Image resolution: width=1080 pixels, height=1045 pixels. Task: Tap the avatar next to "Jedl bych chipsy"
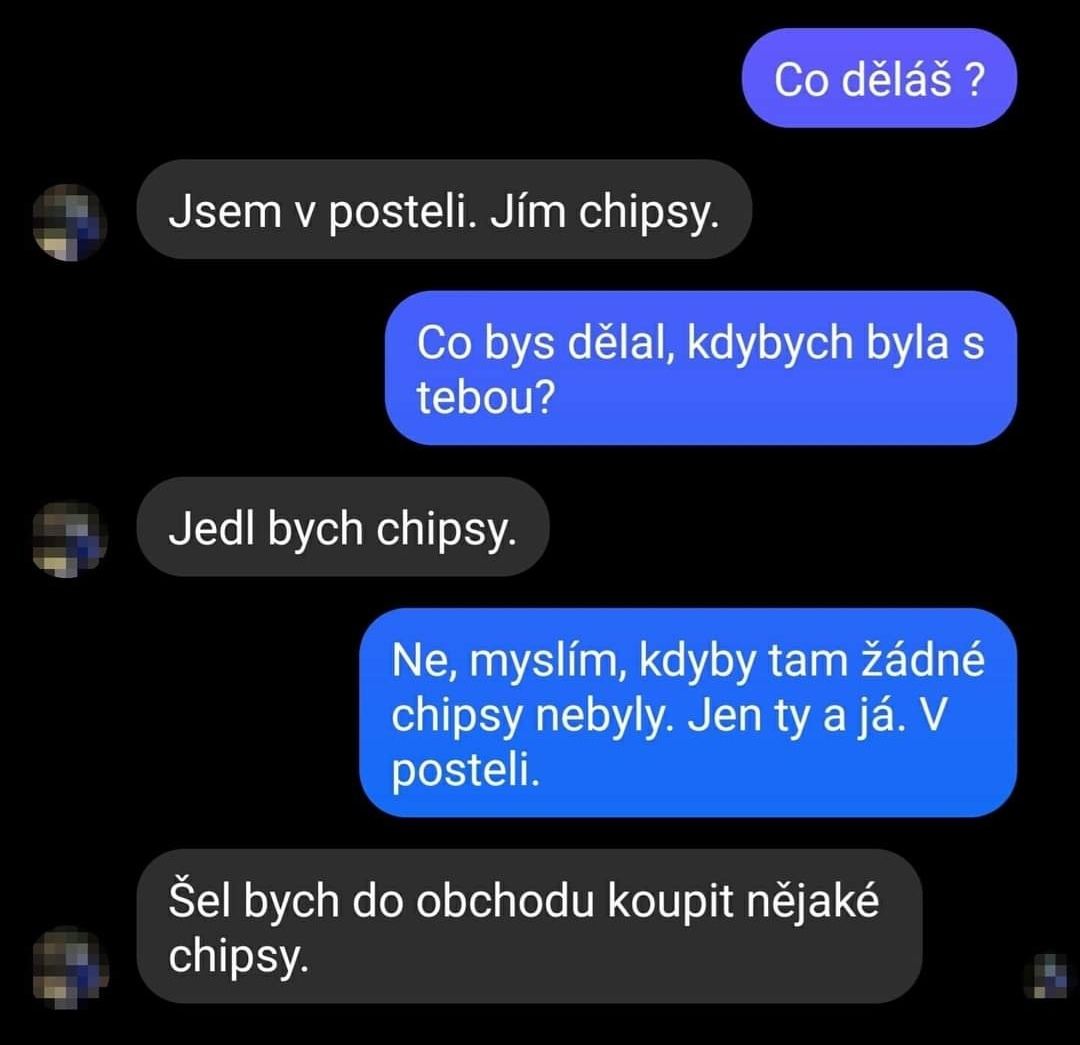pos(69,540)
